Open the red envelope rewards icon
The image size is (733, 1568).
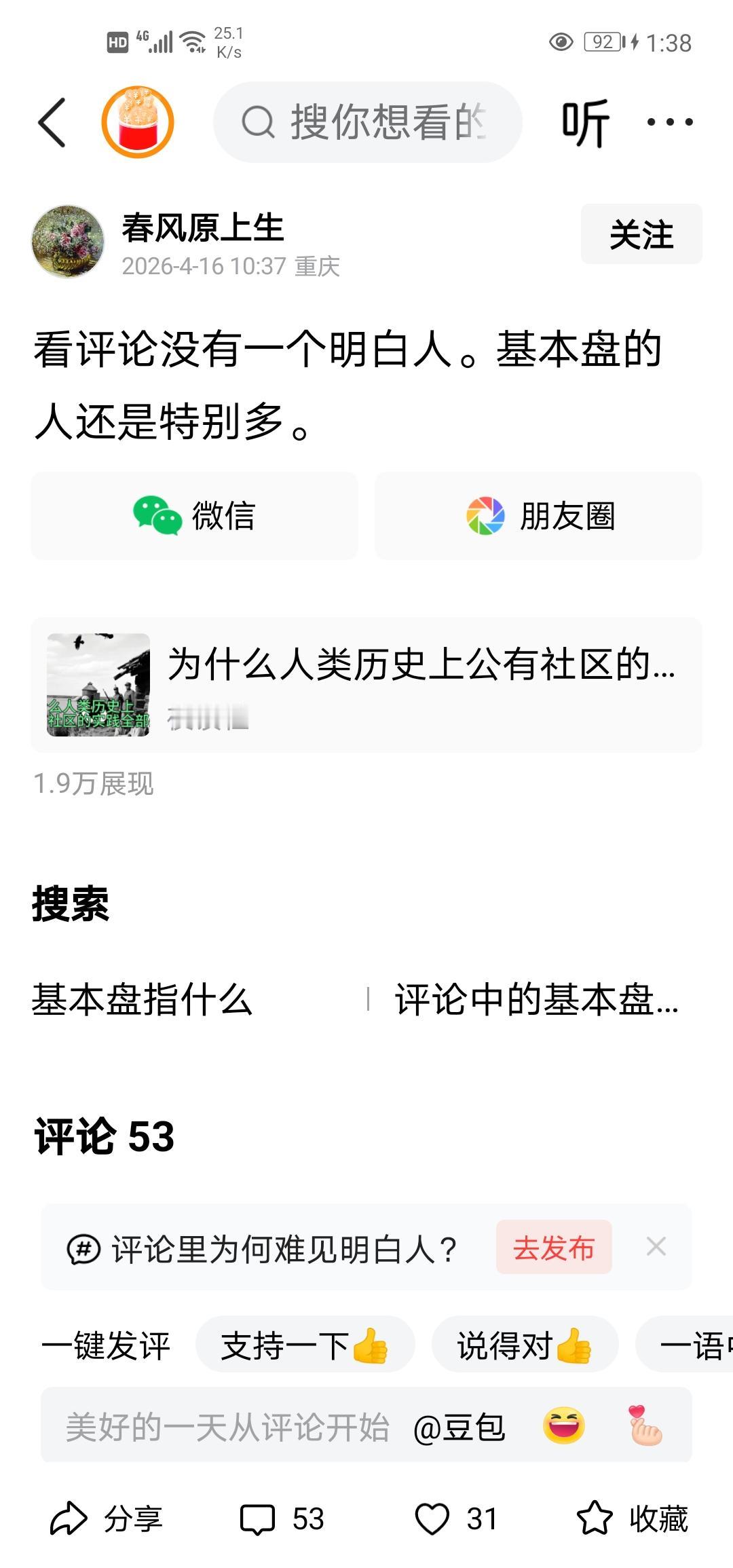pyautogui.click(x=138, y=121)
